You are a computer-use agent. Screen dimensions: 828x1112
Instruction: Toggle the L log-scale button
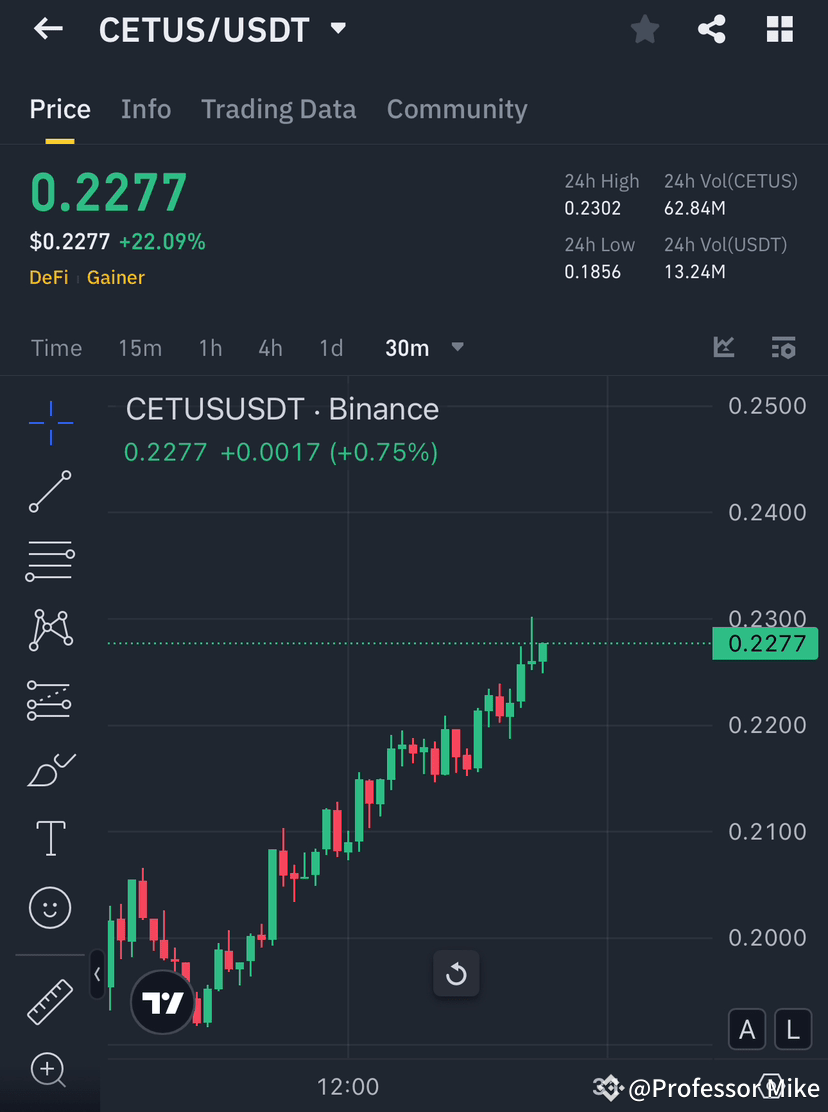pyautogui.click(x=793, y=1029)
